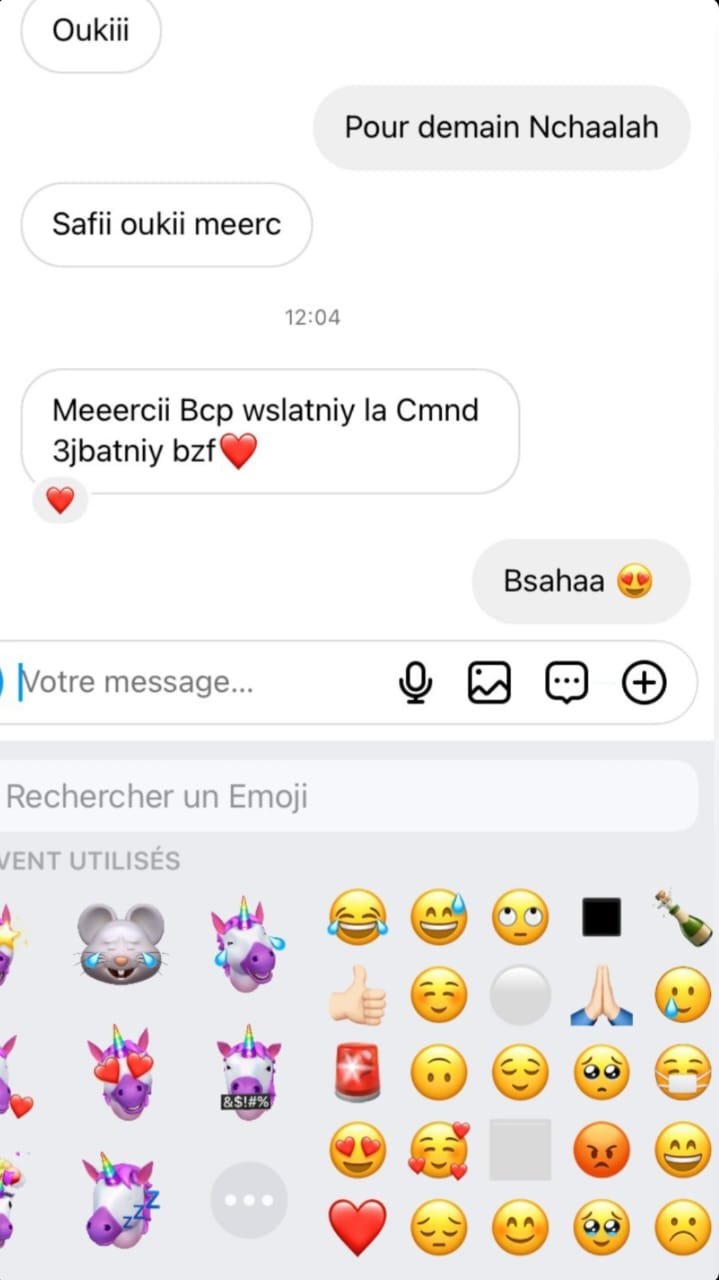The height and width of the screenshot is (1280, 719).
Task: Open heart reaction on Meeercii Bcp message
Action: (x=60, y=500)
